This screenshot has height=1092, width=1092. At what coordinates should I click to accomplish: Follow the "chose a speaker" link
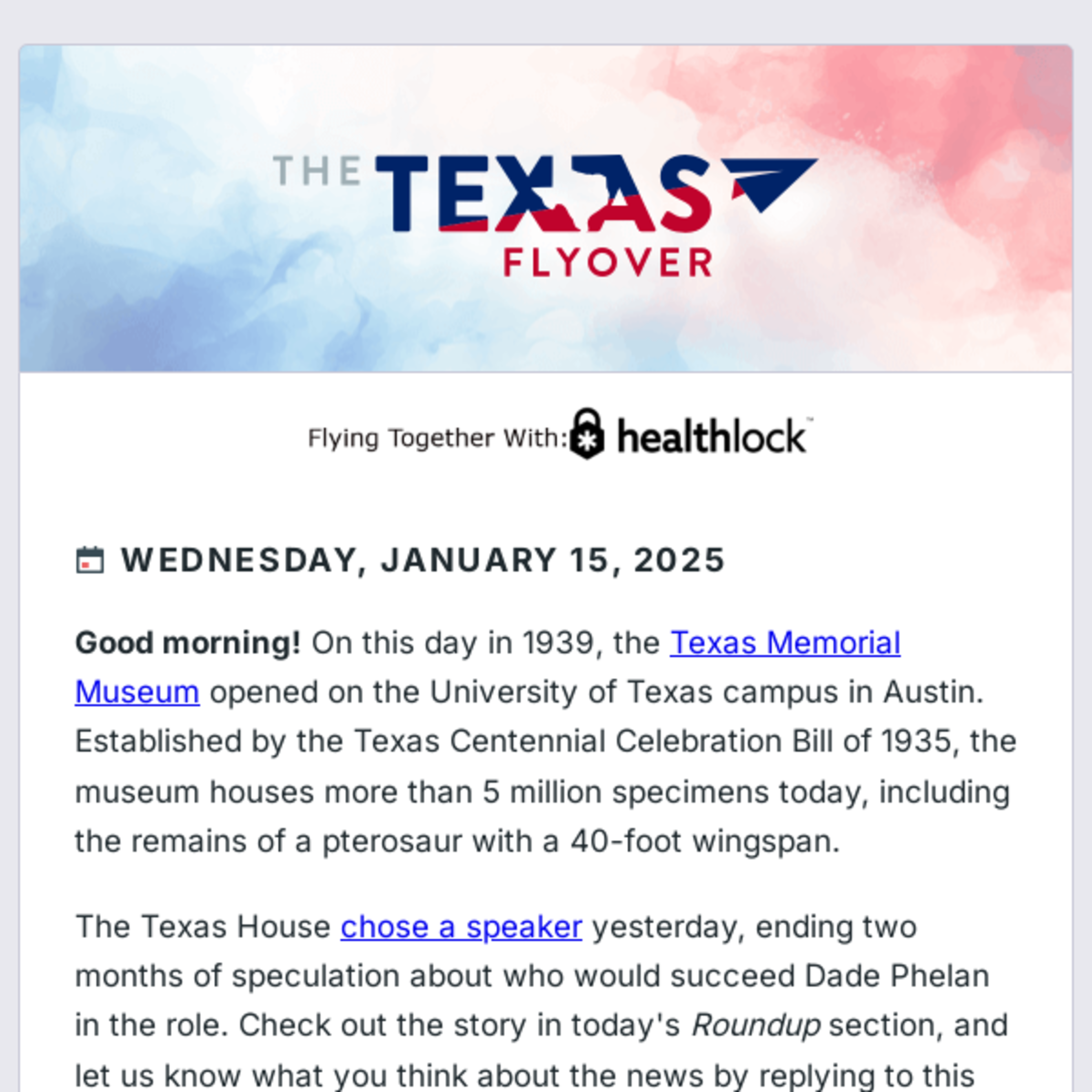(460, 927)
